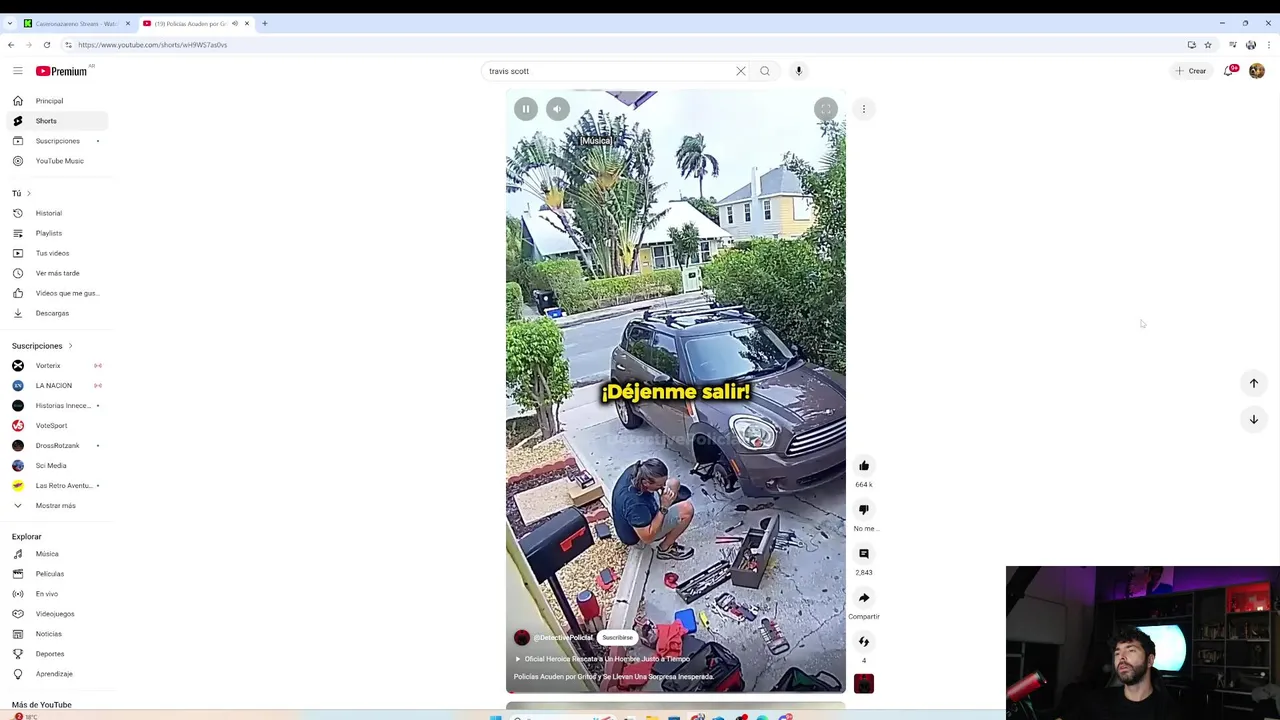Open the Vorterix subscription channel

(x=47, y=366)
